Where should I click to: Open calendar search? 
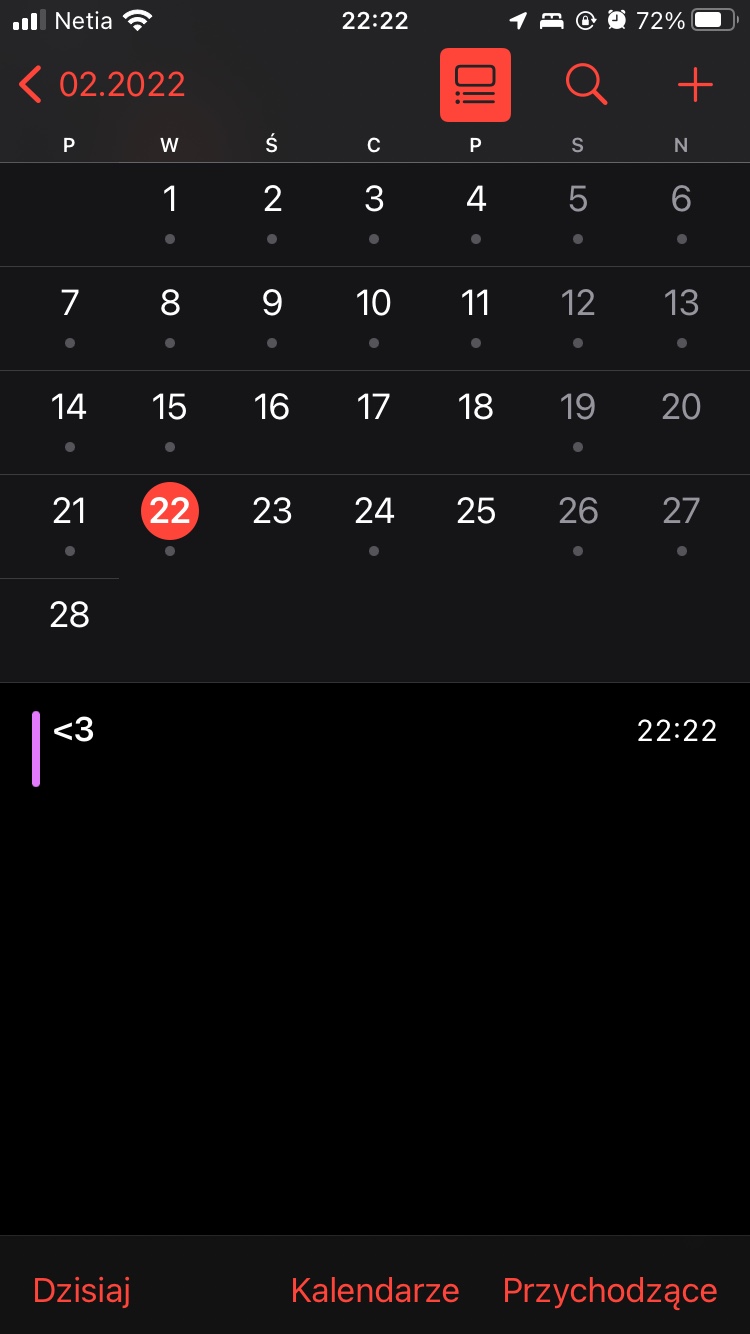pos(586,85)
